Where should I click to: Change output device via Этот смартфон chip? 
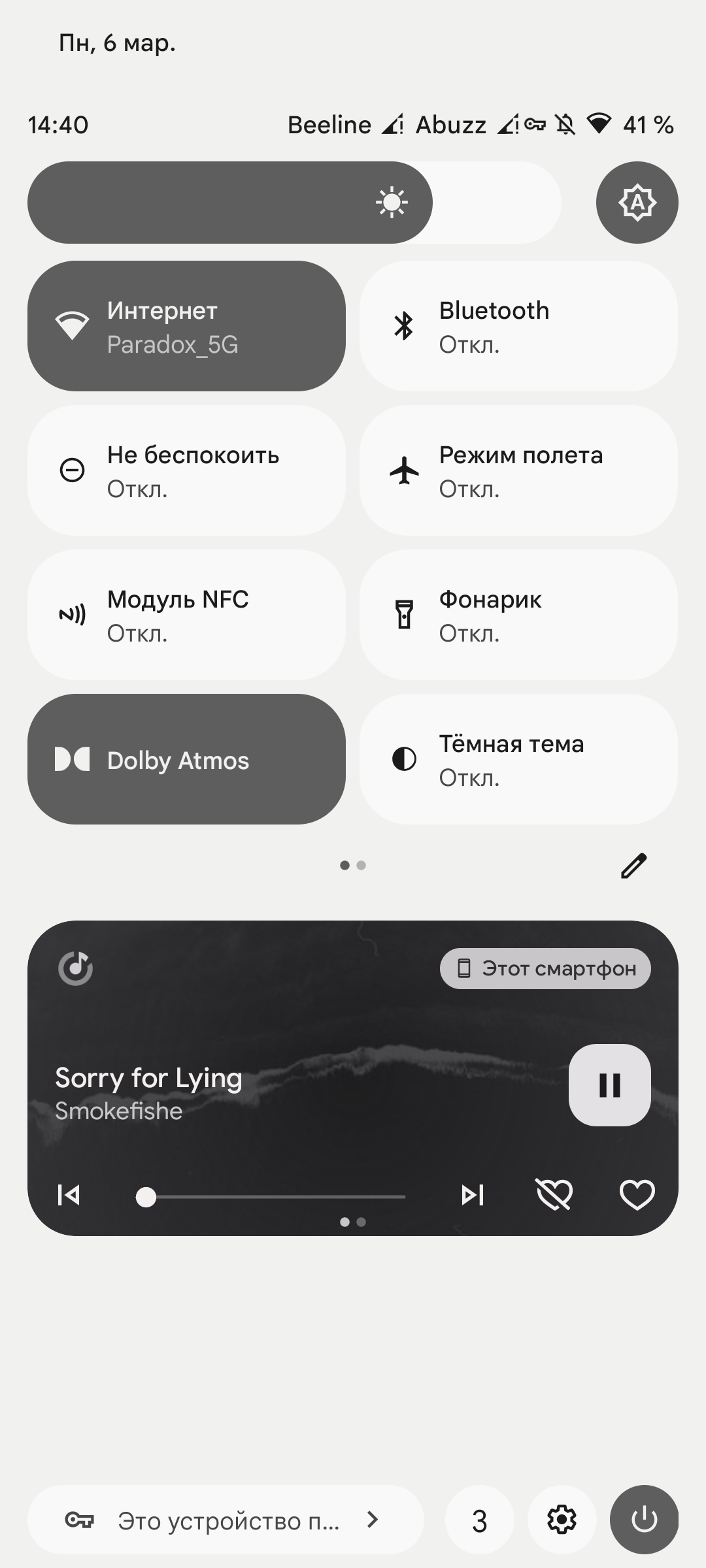pyautogui.click(x=545, y=968)
